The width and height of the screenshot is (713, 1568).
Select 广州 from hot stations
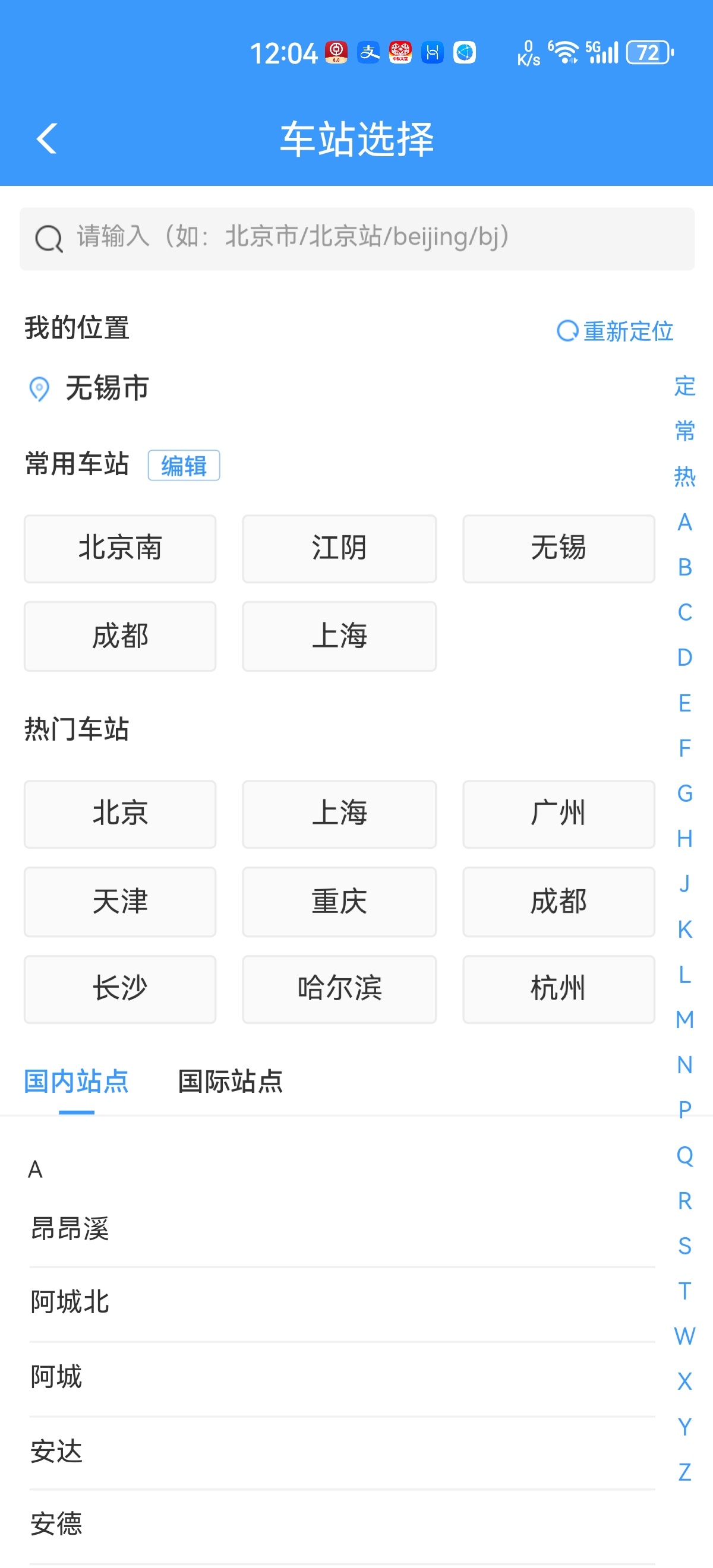[x=559, y=814]
